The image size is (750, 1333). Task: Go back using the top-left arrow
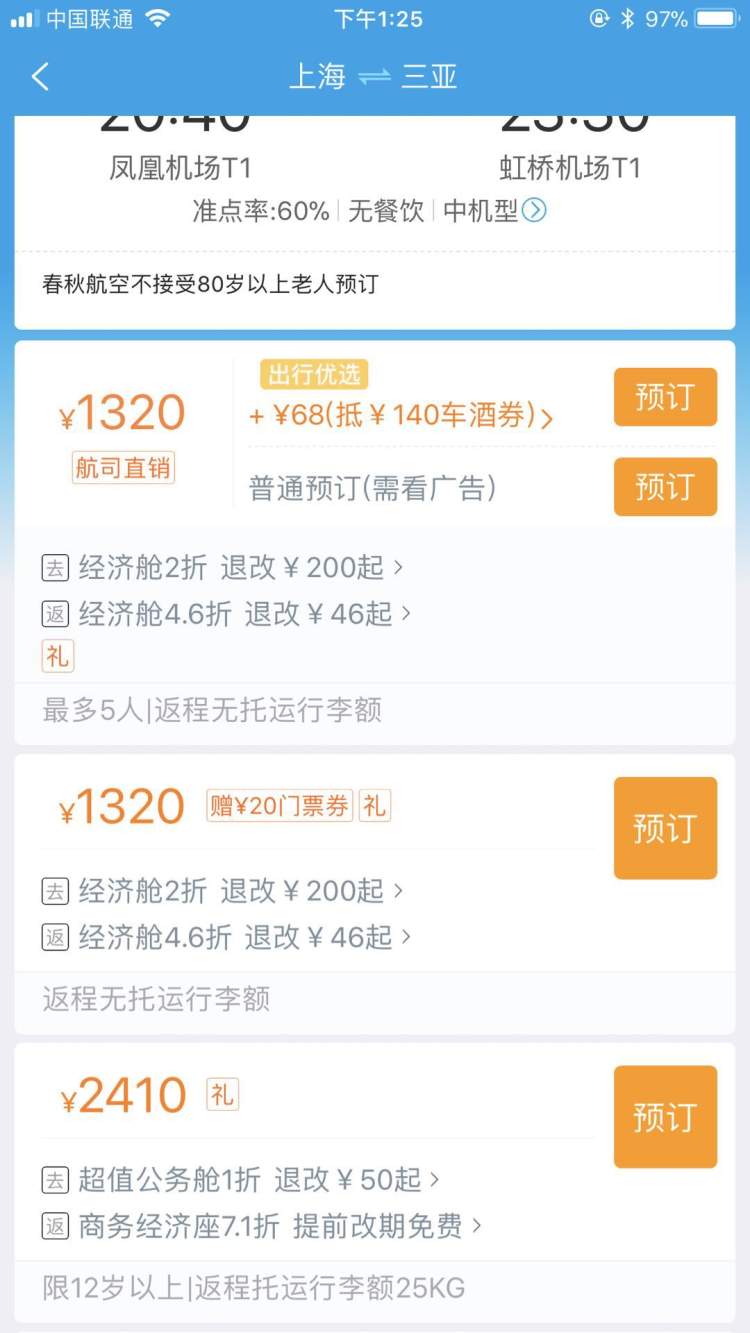click(41, 77)
